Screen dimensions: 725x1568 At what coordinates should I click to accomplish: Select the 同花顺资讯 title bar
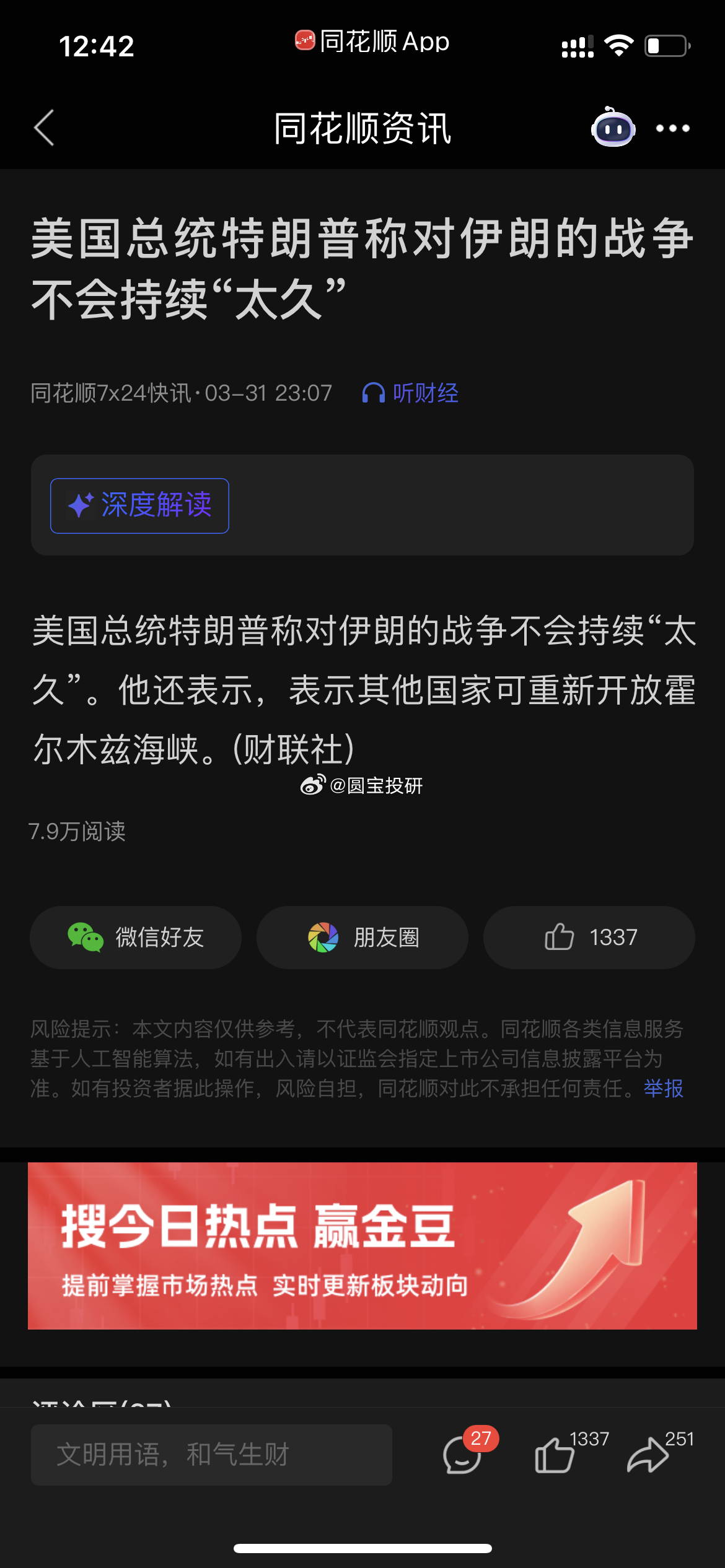362,128
